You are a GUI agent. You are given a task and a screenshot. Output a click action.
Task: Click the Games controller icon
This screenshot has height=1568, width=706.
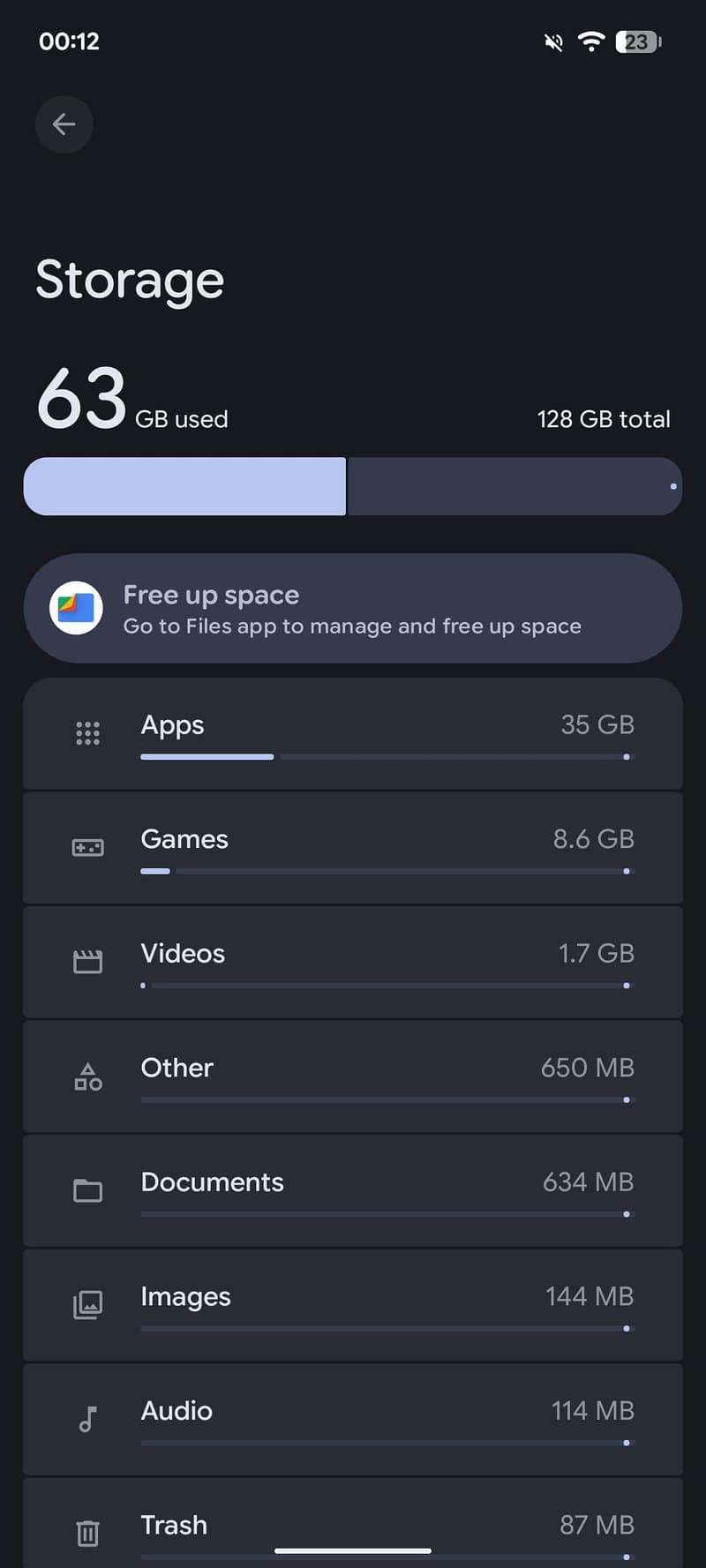point(86,848)
